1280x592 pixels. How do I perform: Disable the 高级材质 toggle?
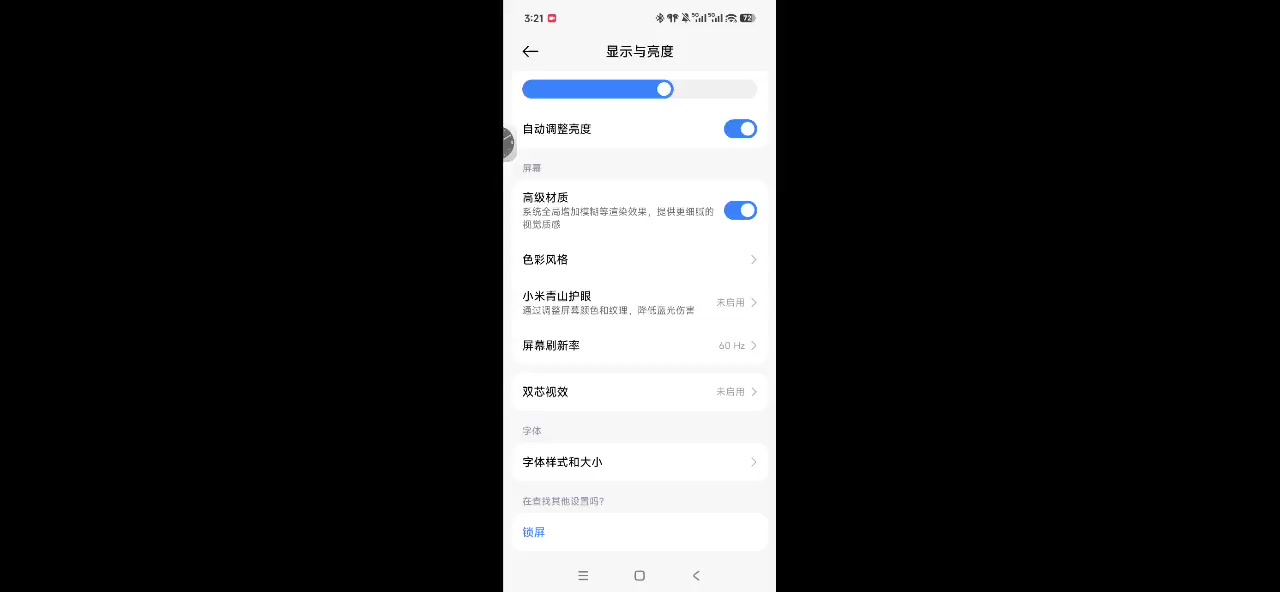(740, 210)
